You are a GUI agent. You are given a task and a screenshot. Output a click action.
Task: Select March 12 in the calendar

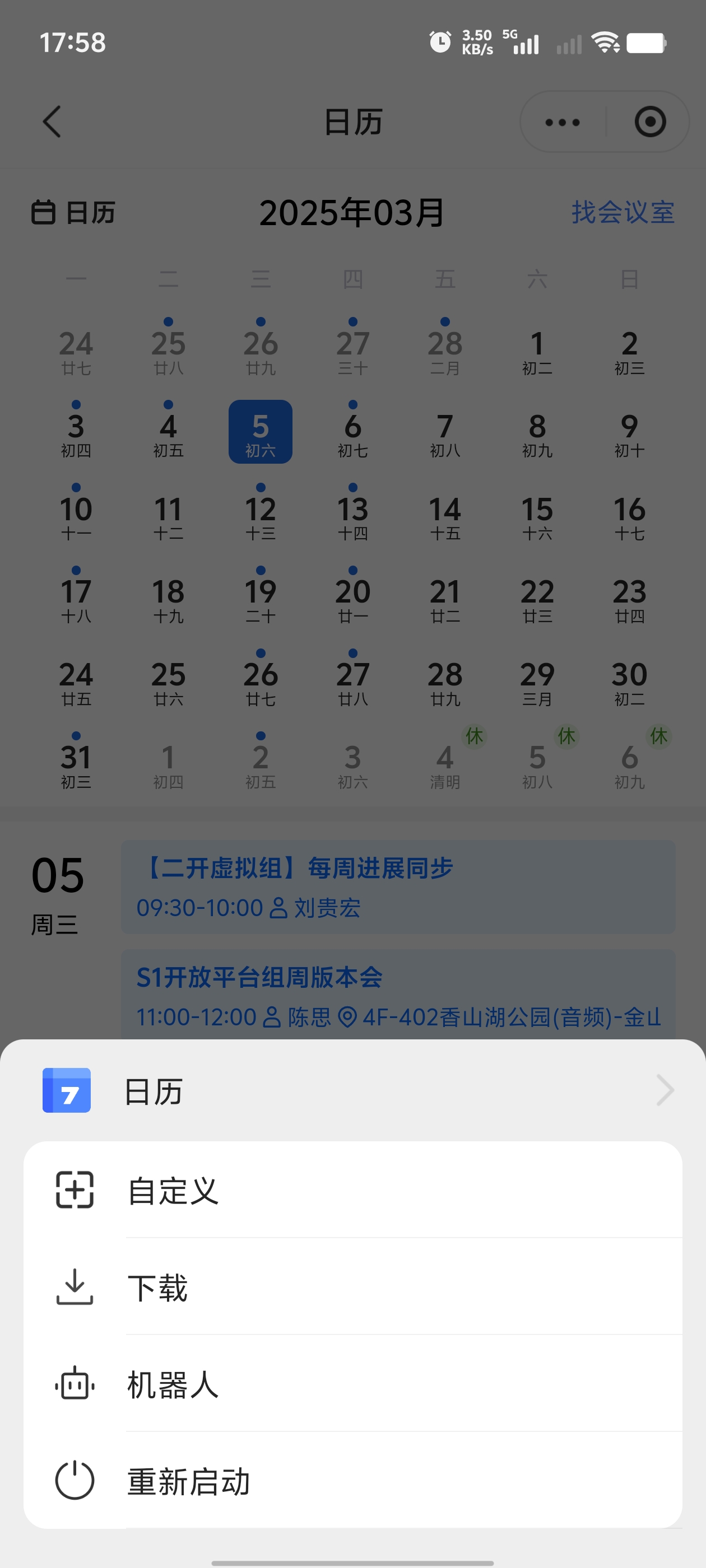tap(261, 515)
